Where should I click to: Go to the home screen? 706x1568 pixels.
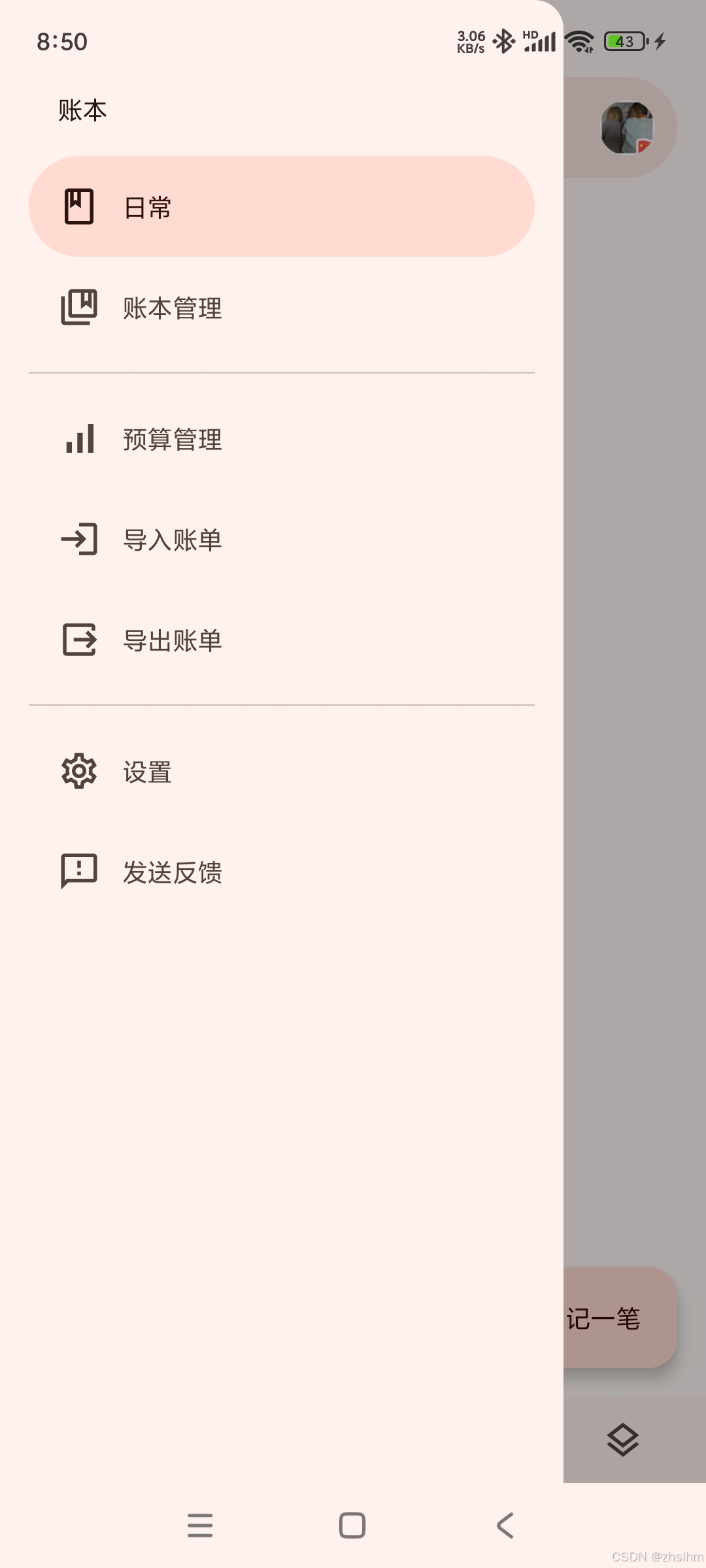(352, 1526)
